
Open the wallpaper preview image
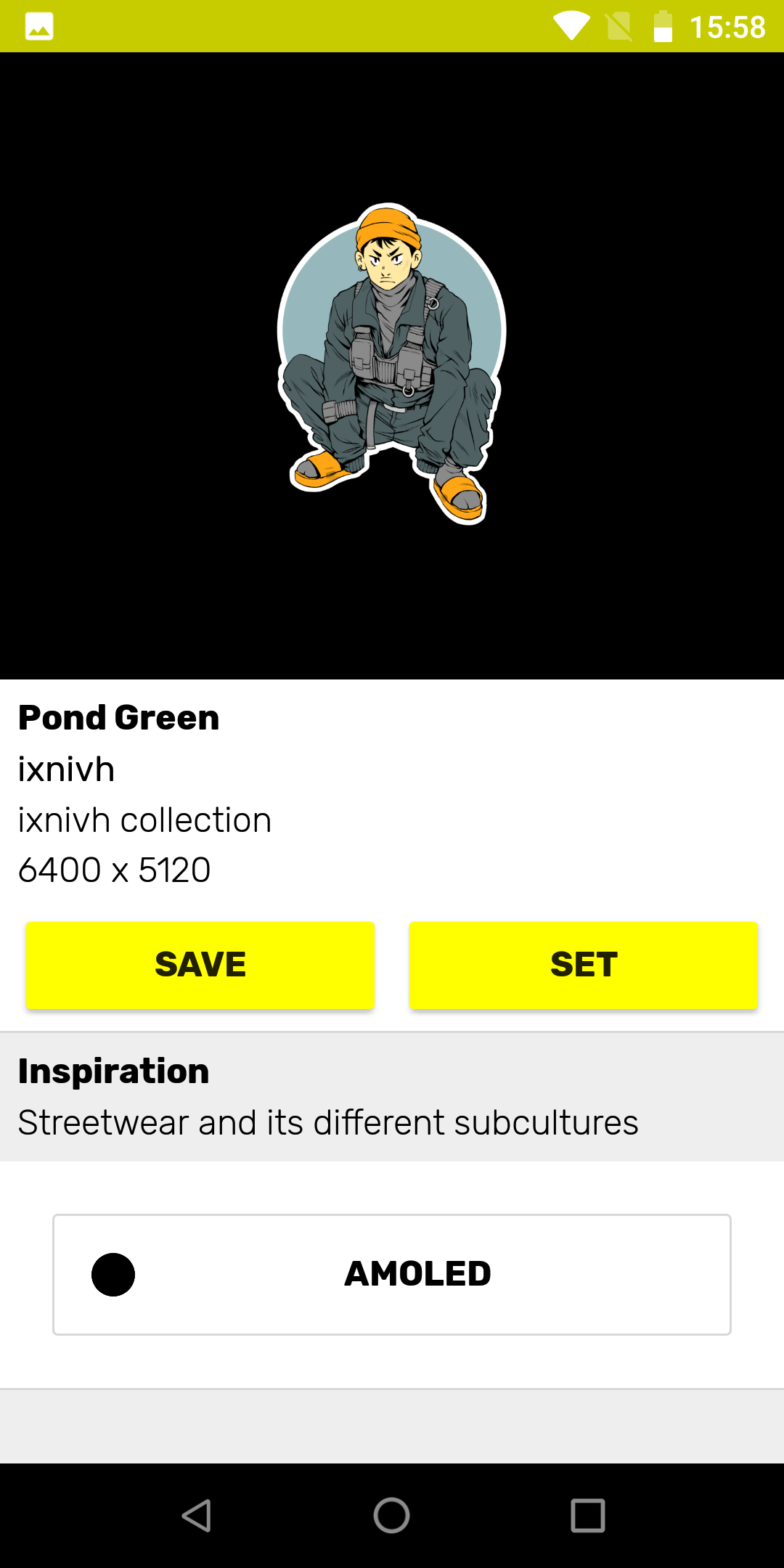[x=392, y=366]
